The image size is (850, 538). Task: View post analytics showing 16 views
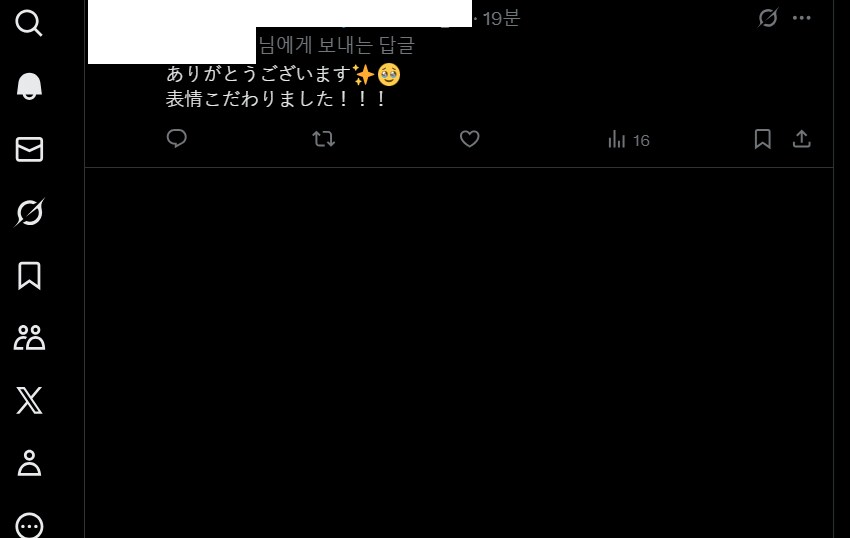(x=628, y=140)
